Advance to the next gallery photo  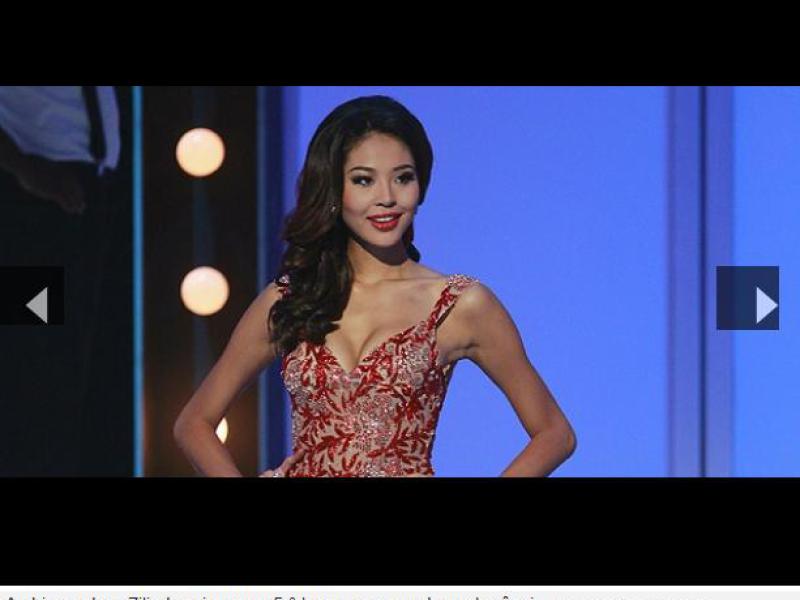[749, 299]
